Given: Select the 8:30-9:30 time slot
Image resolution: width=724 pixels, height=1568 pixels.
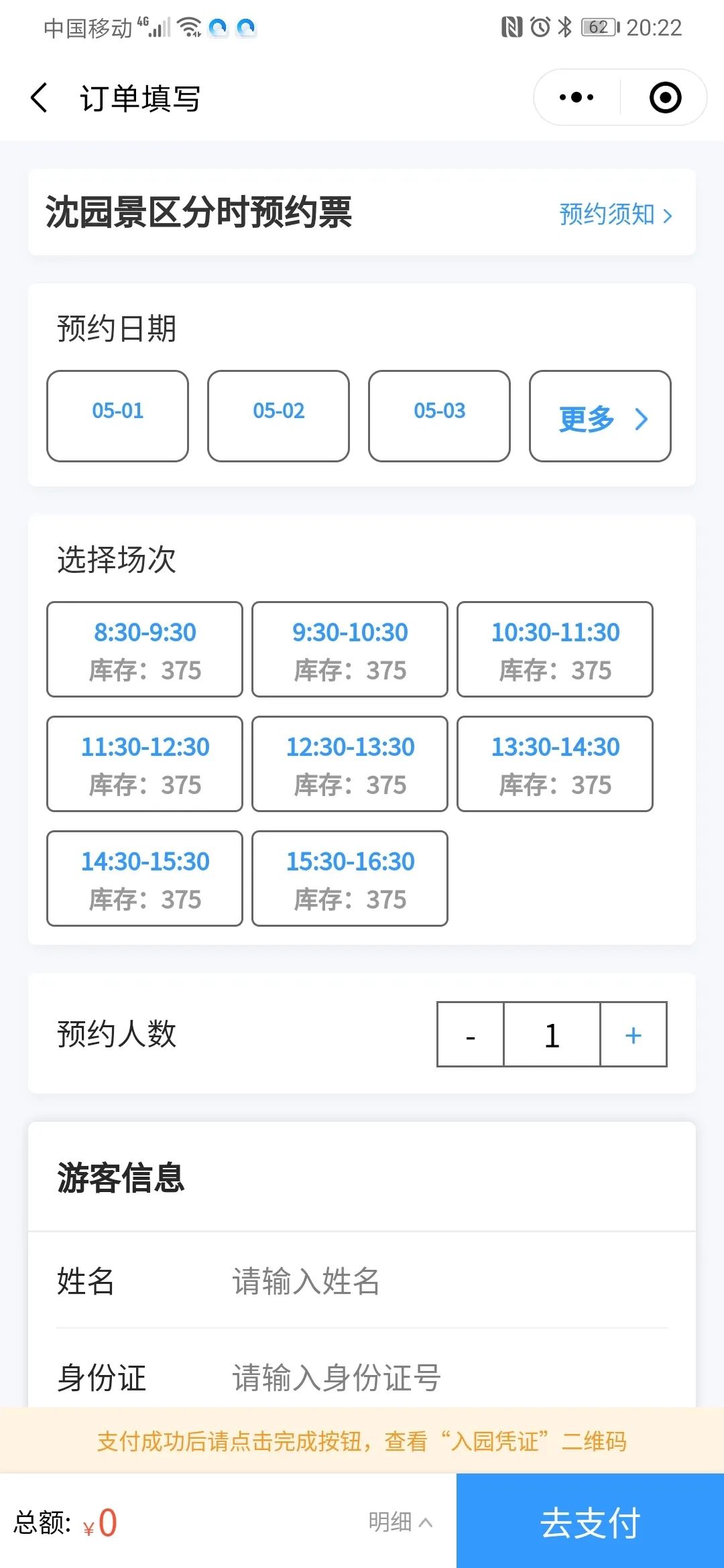Looking at the screenshot, I should pyautogui.click(x=145, y=649).
